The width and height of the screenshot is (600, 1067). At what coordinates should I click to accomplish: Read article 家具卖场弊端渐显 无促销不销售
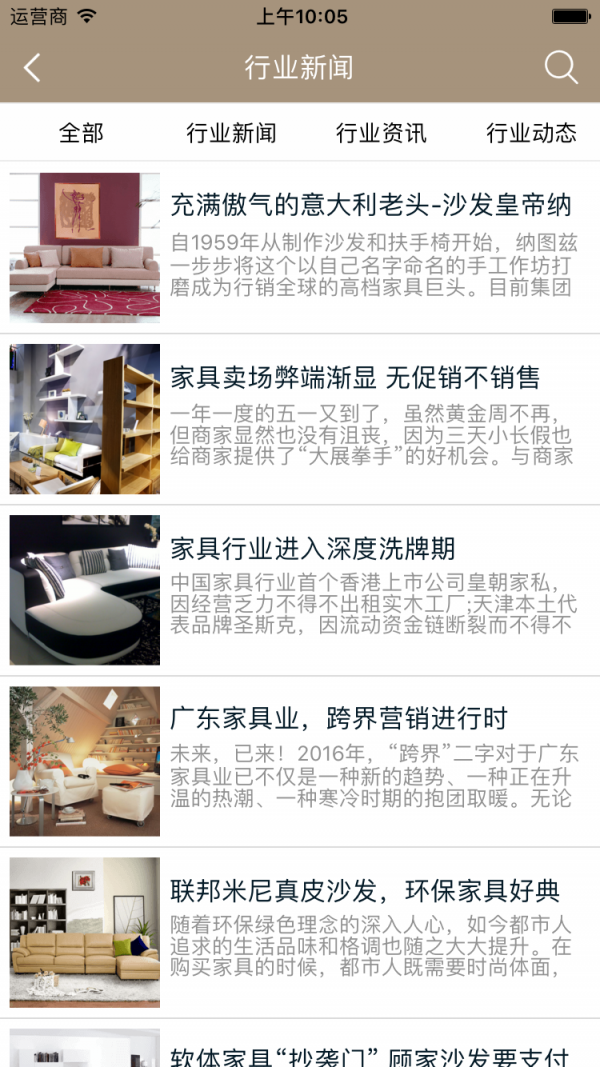coord(355,377)
